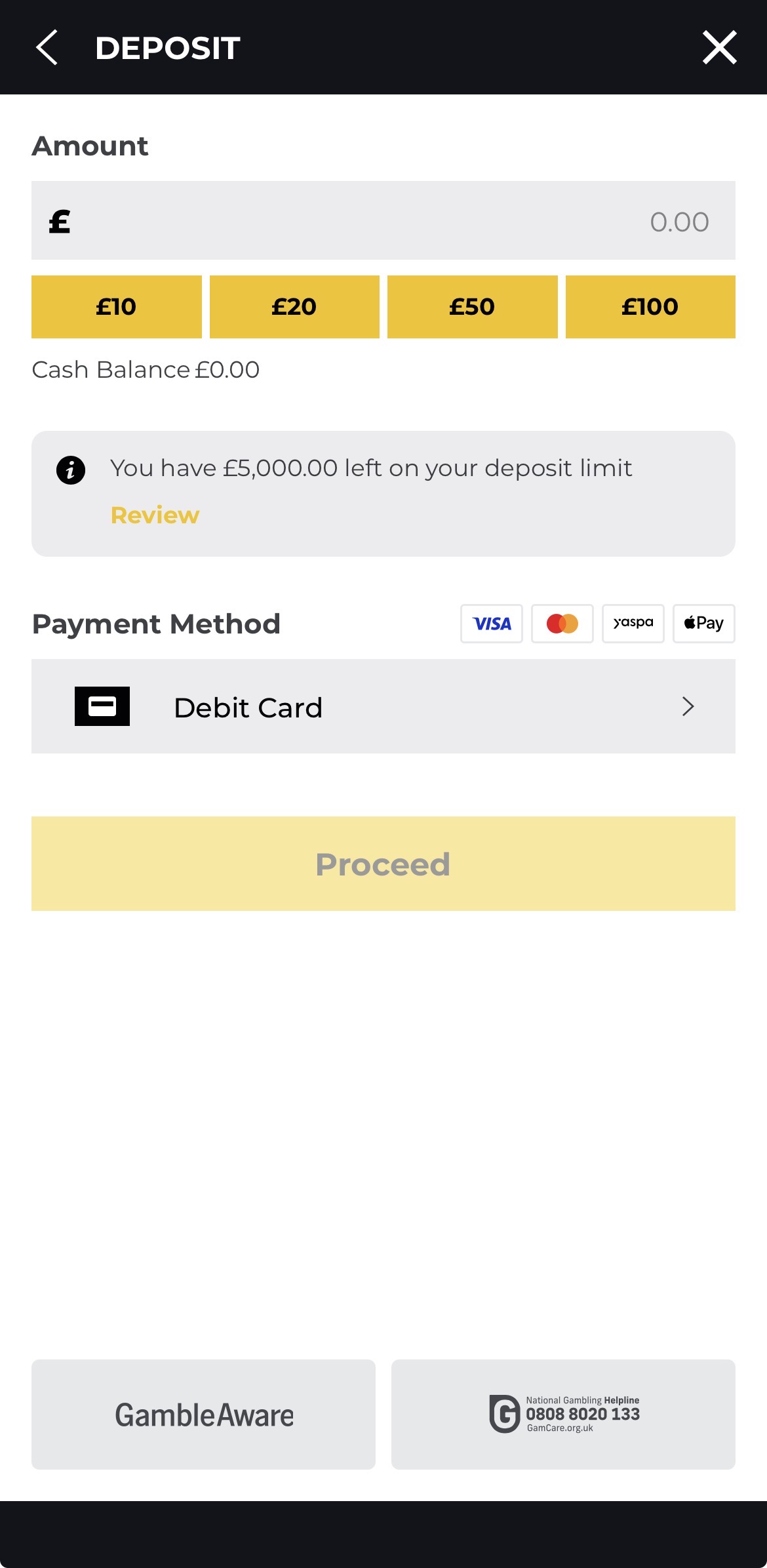Screen dimensions: 767x1568
Task: Select the £20 deposit amount
Action: [x=294, y=306]
